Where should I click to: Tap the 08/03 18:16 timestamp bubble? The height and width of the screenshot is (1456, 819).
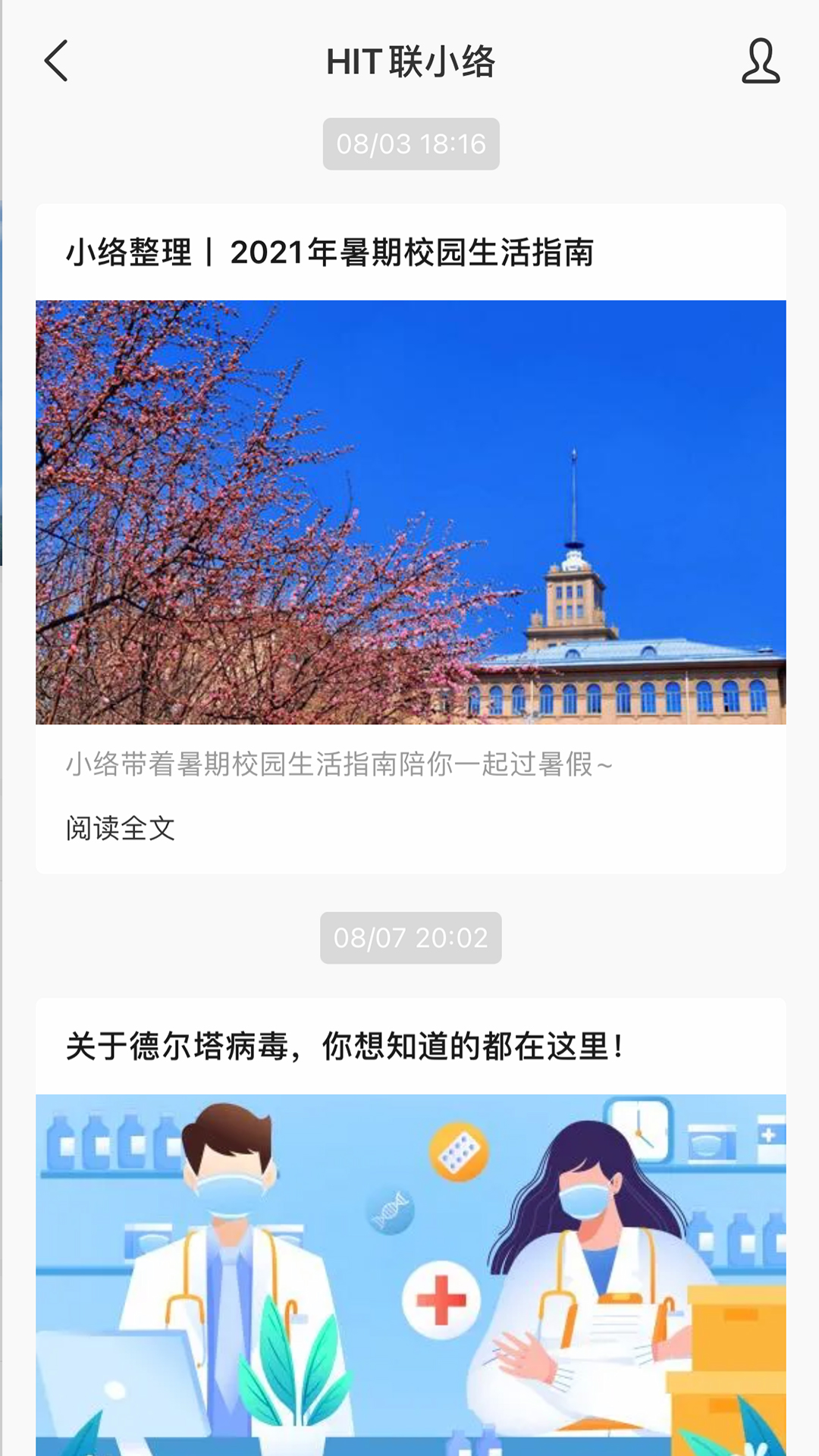[x=409, y=143]
